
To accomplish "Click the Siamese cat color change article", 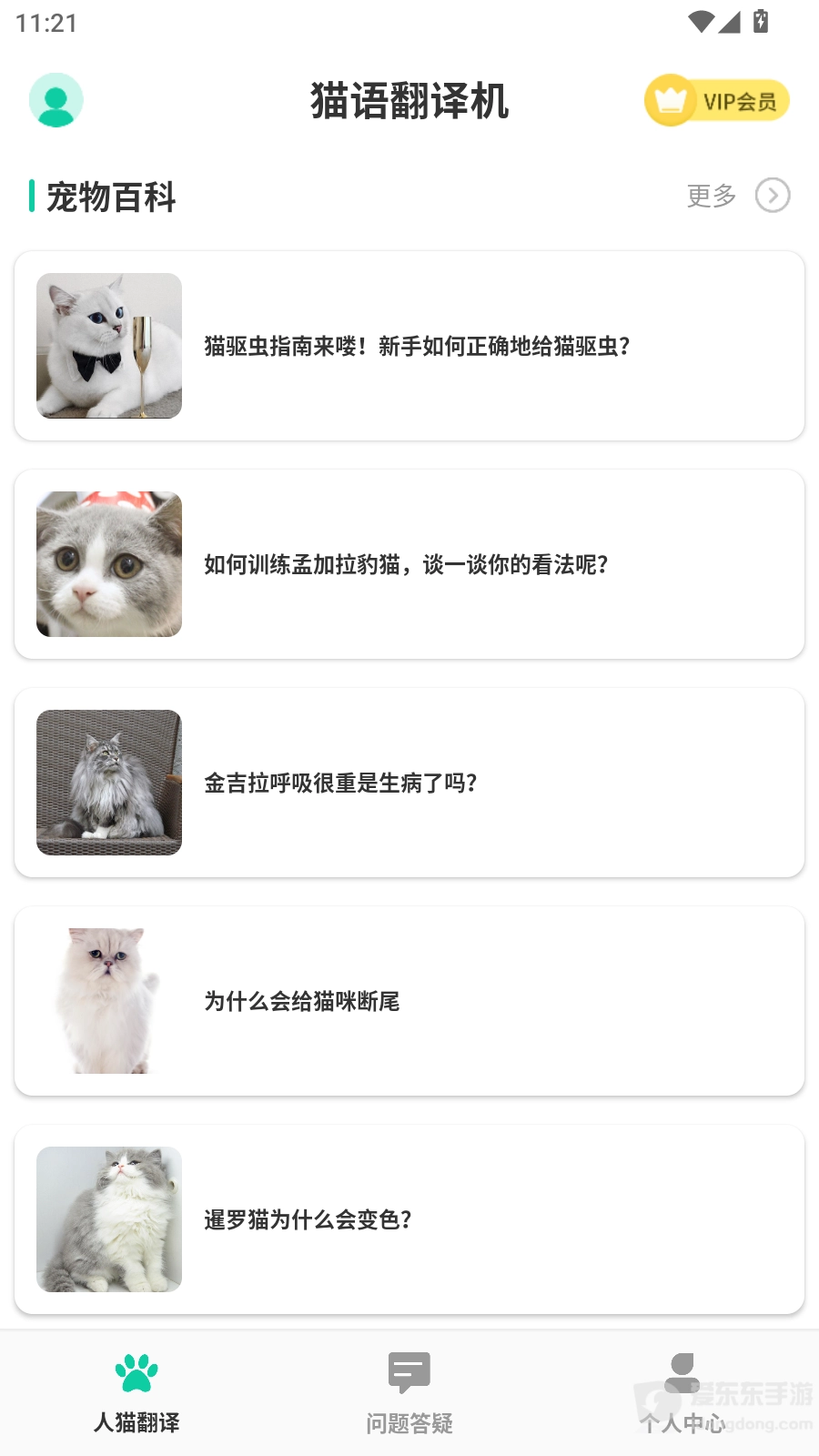I will 409,1219.
